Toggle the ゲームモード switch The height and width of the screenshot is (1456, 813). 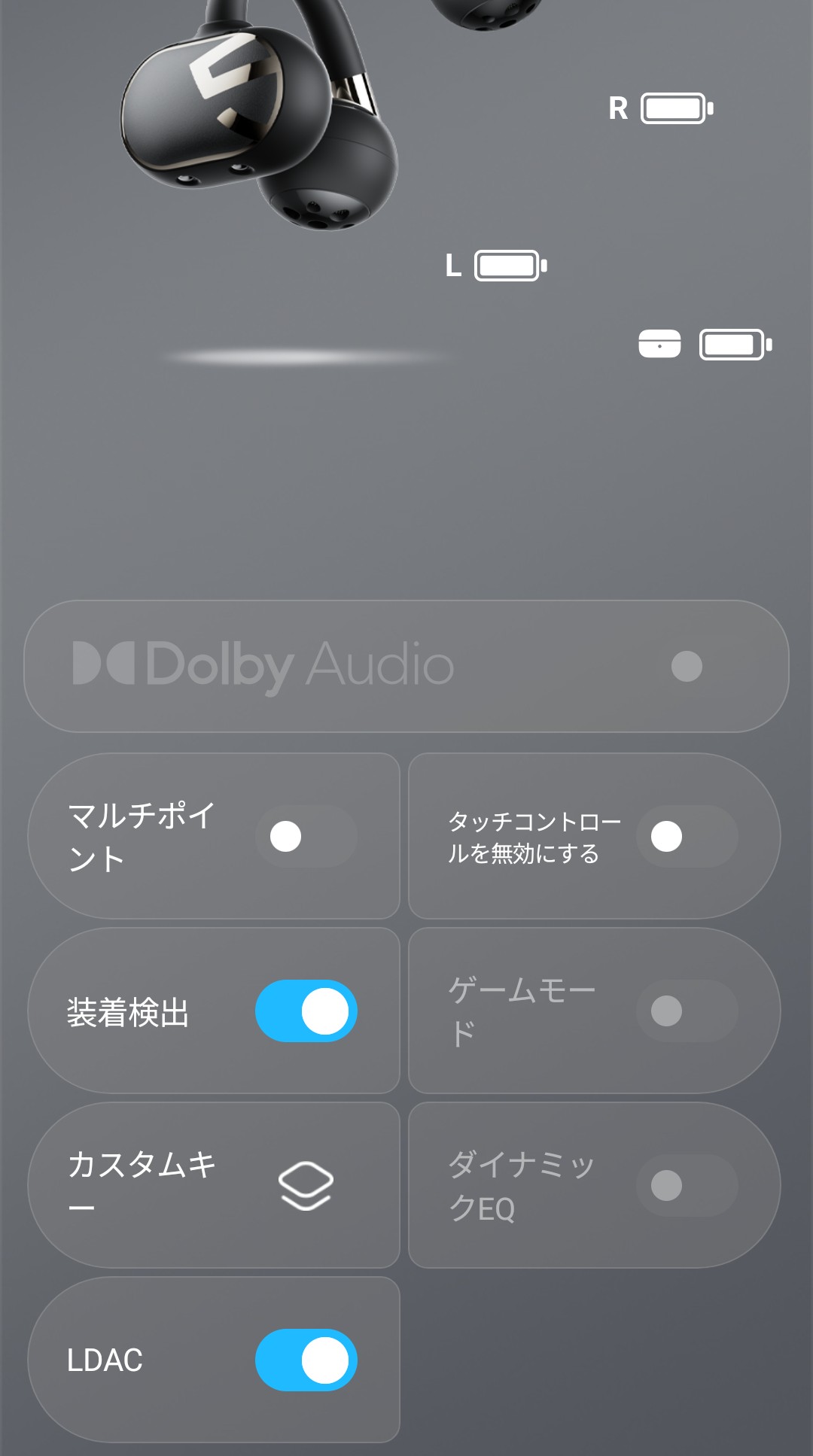coord(687,1011)
